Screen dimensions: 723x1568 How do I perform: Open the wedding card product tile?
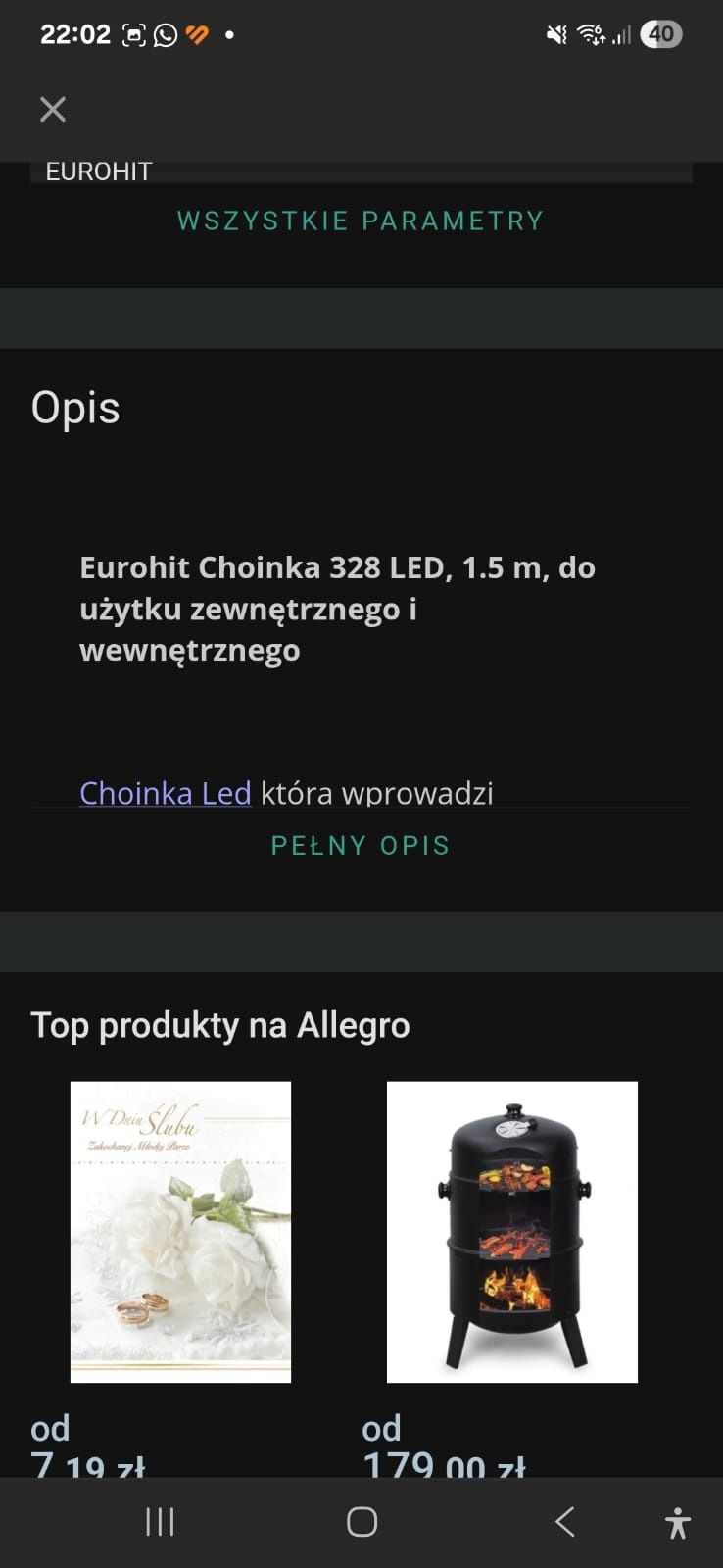point(180,1232)
